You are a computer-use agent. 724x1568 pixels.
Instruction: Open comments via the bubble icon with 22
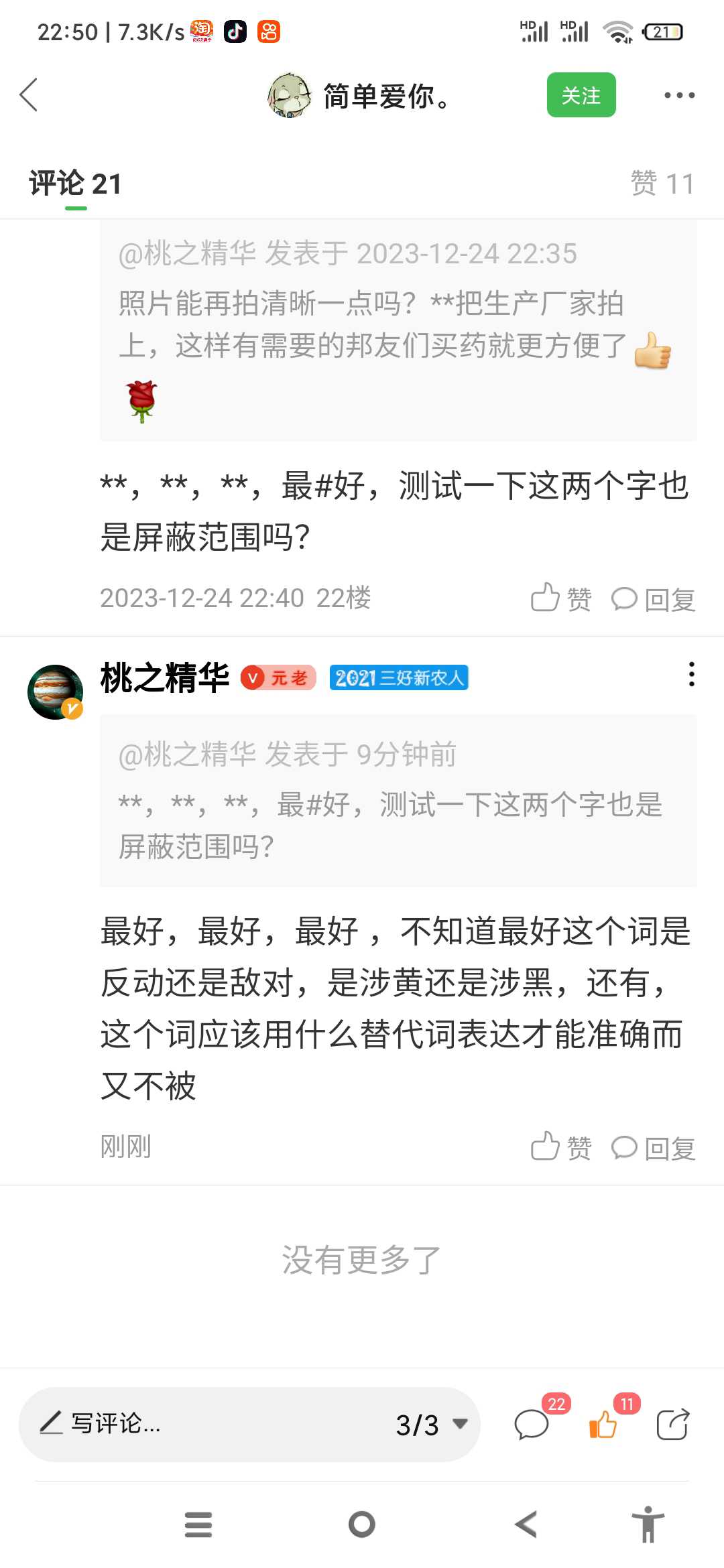click(532, 1423)
